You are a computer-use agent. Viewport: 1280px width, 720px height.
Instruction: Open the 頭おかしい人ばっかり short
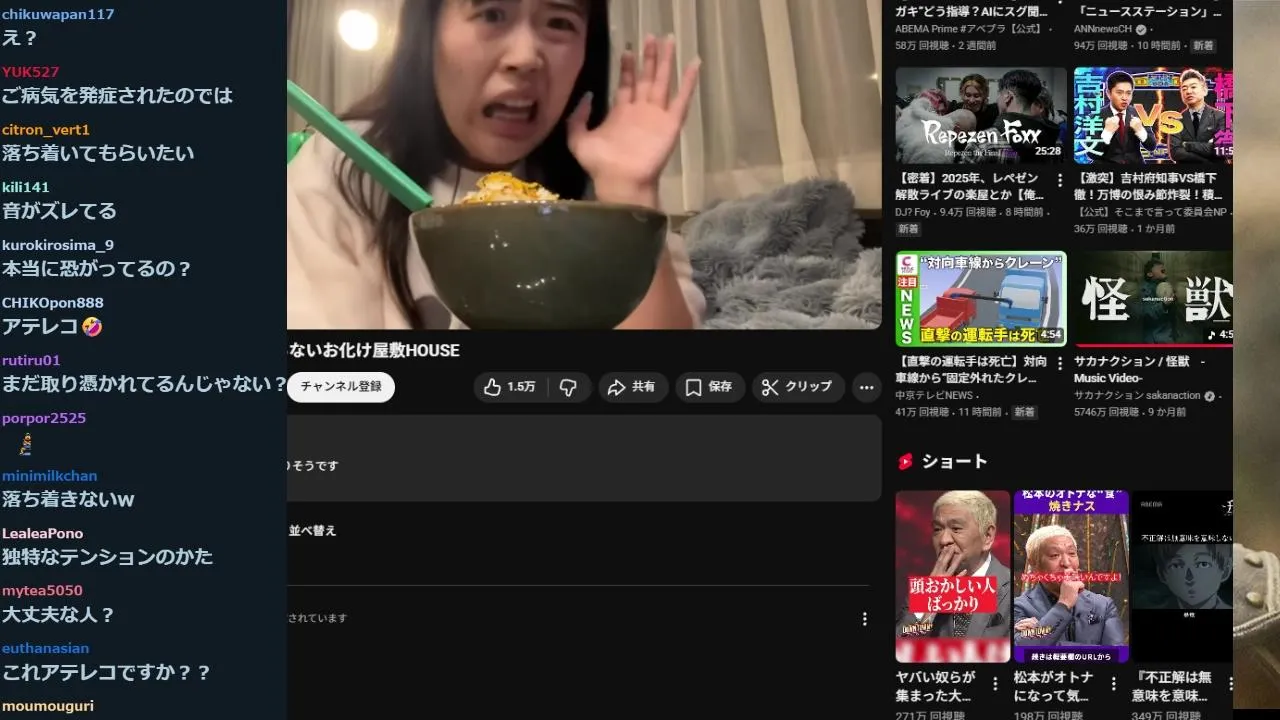[x=952, y=576]
